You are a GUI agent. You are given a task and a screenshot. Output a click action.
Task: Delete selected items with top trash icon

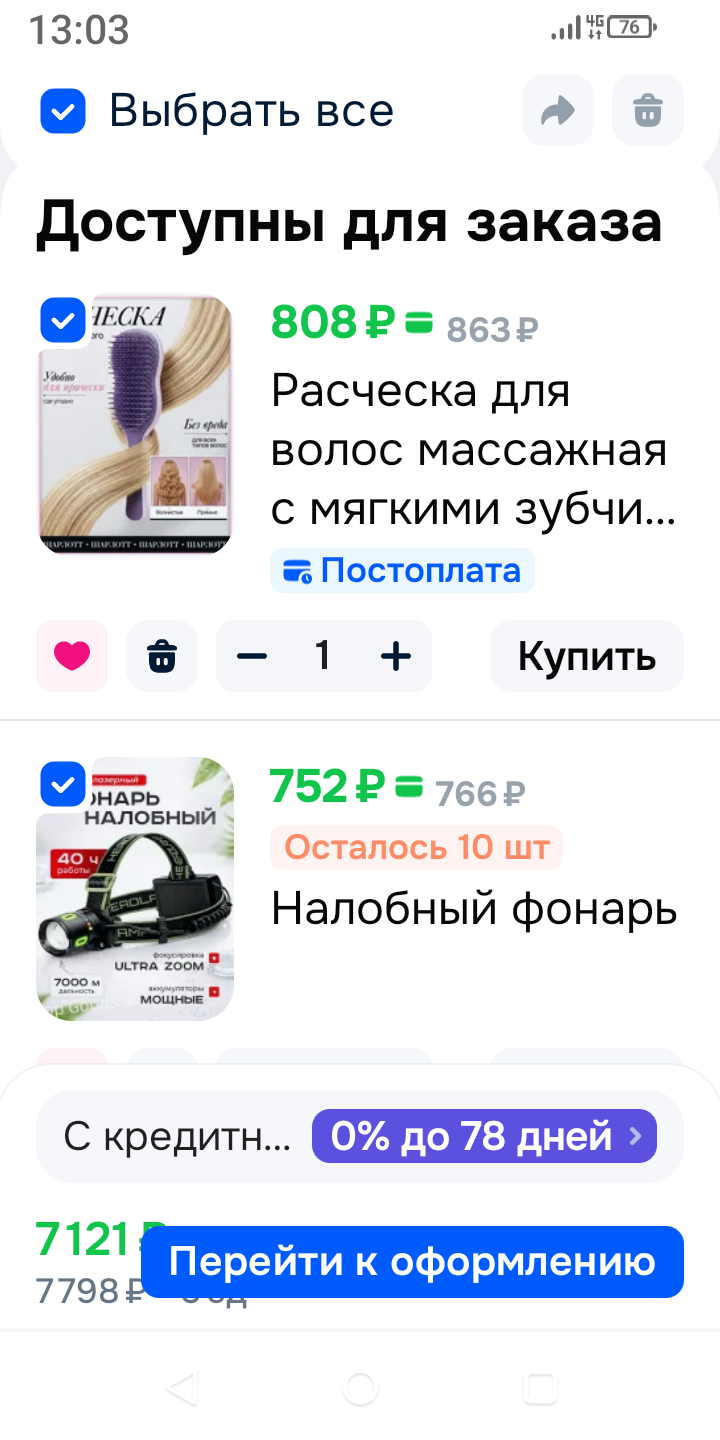click(648, 110)
